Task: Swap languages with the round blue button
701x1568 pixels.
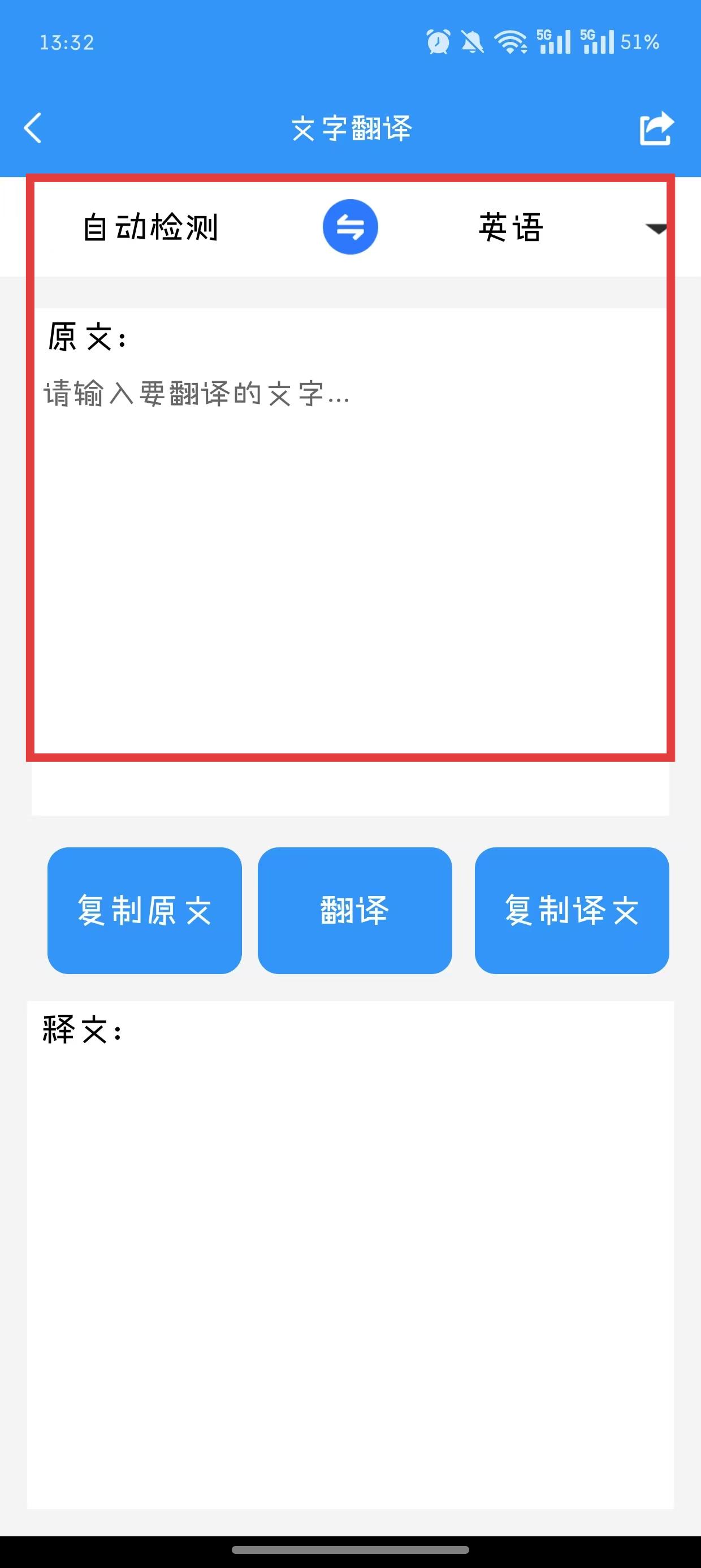Action: pyautogui.click(x=350, y=227)
